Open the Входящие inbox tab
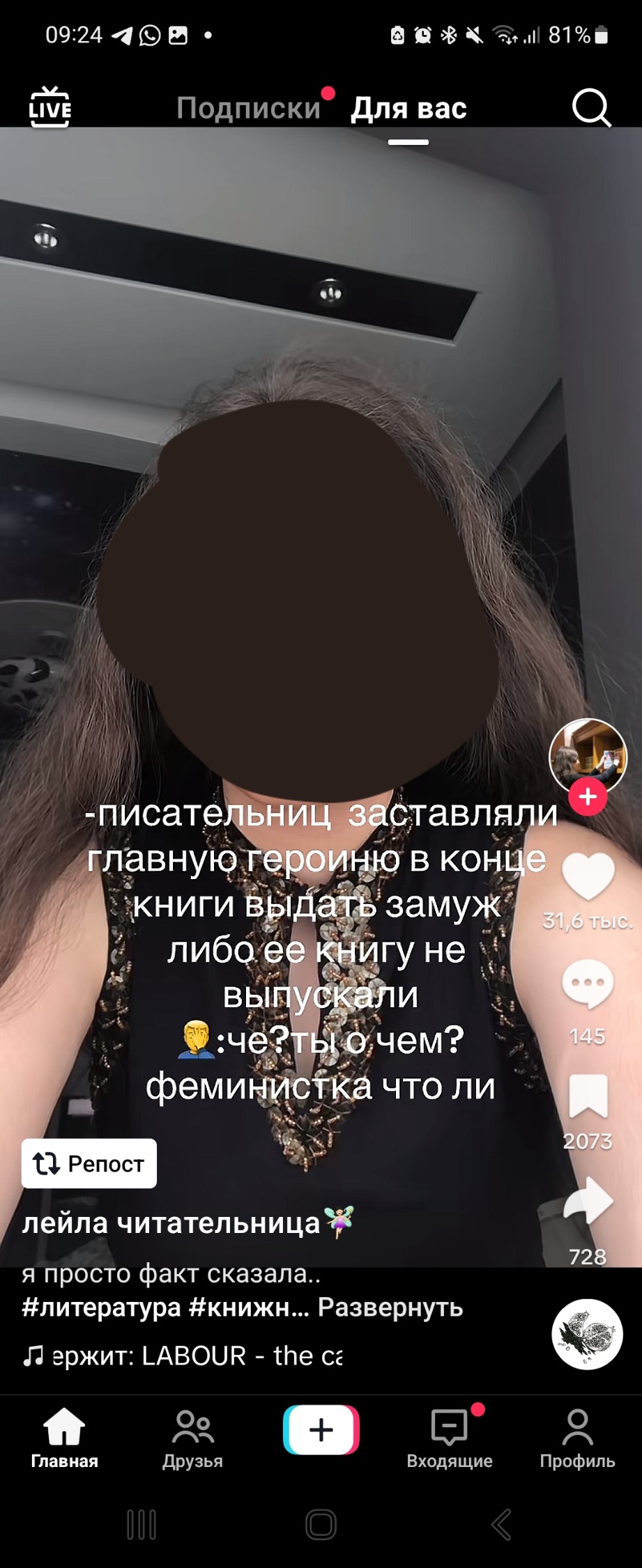Screen dimensions: 642x1568 pos(450,1438)
